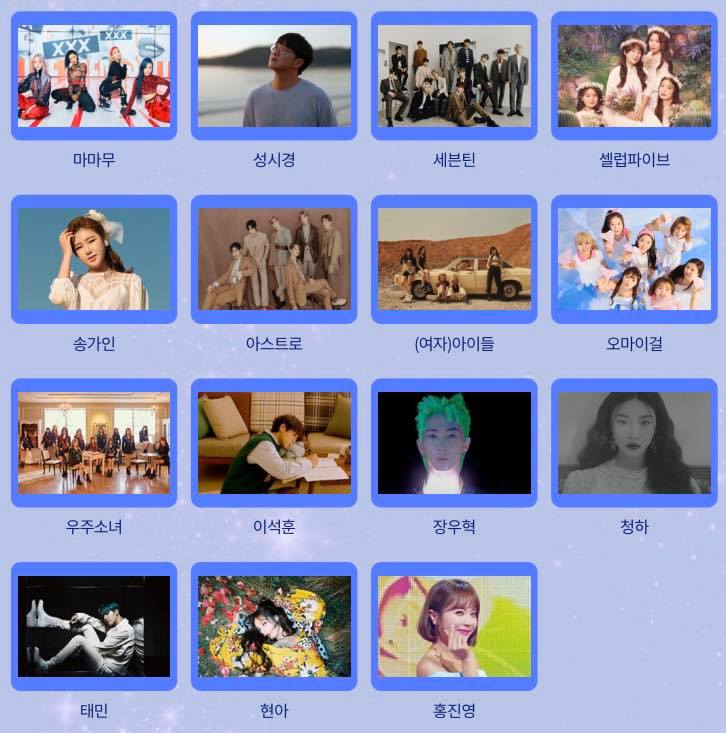Viewport: 726px width, 733px height.
Task: Open the 송가인 artist tile
Action: click(x=94, y=259)
